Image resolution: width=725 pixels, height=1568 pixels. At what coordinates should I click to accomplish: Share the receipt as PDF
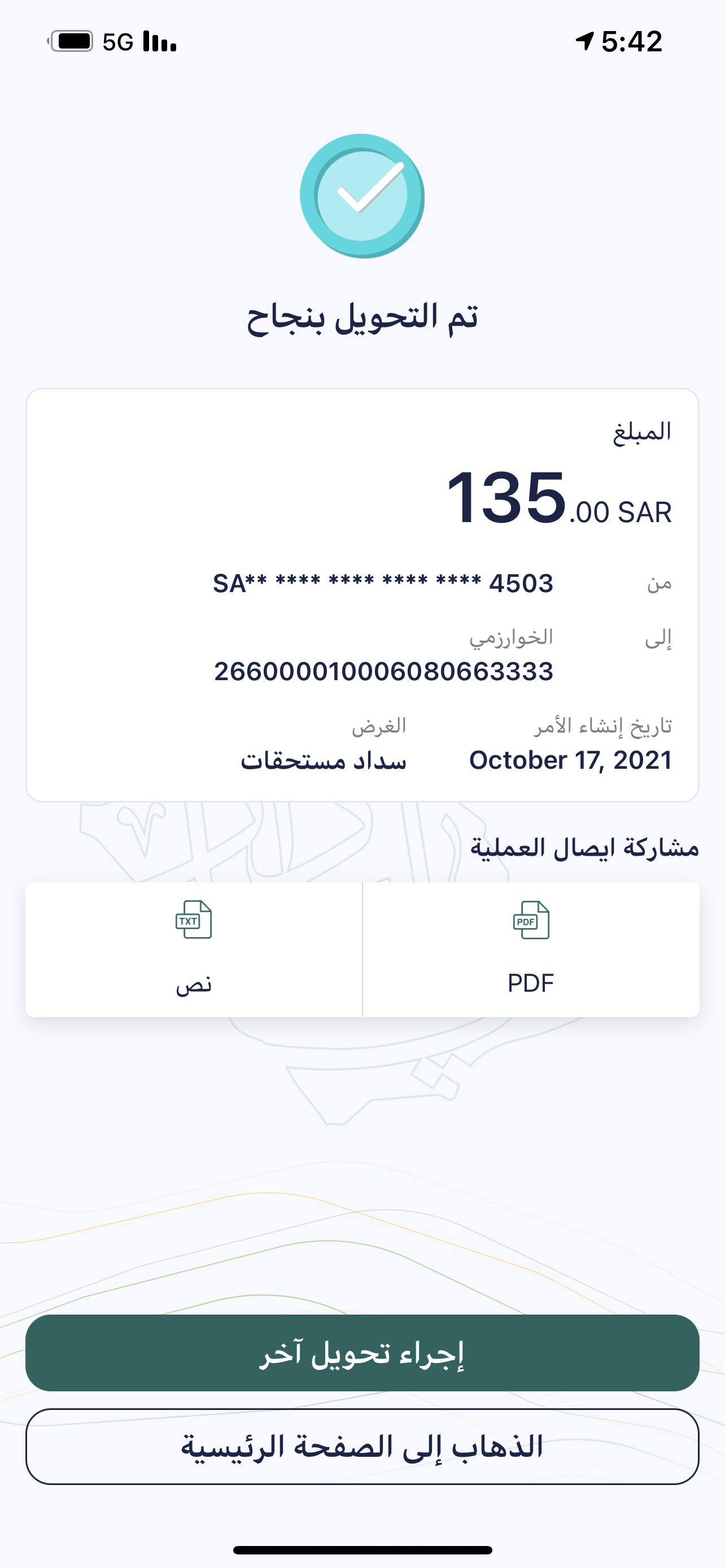pyautogui.click(x=531, y=948)
